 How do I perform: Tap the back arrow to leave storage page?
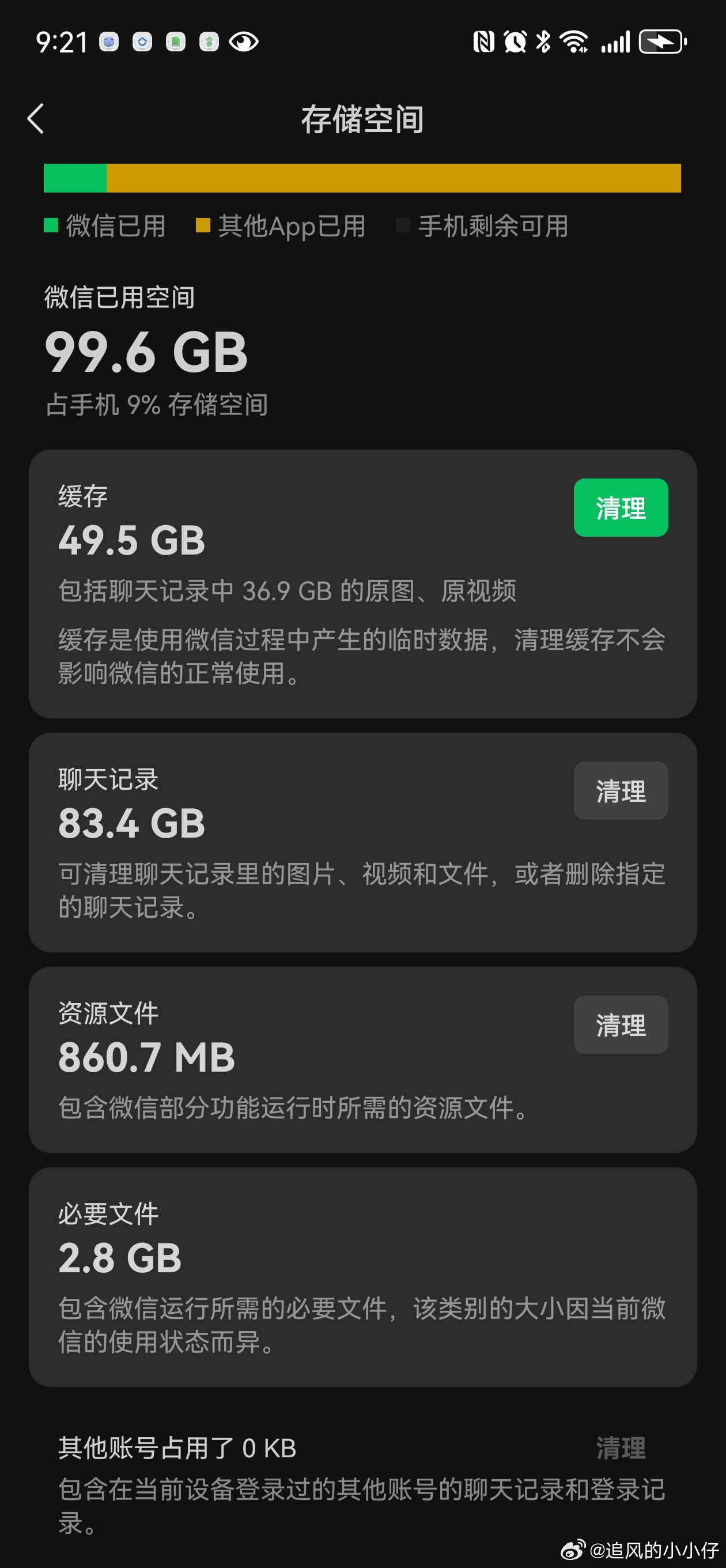click(x=35, y=119)
